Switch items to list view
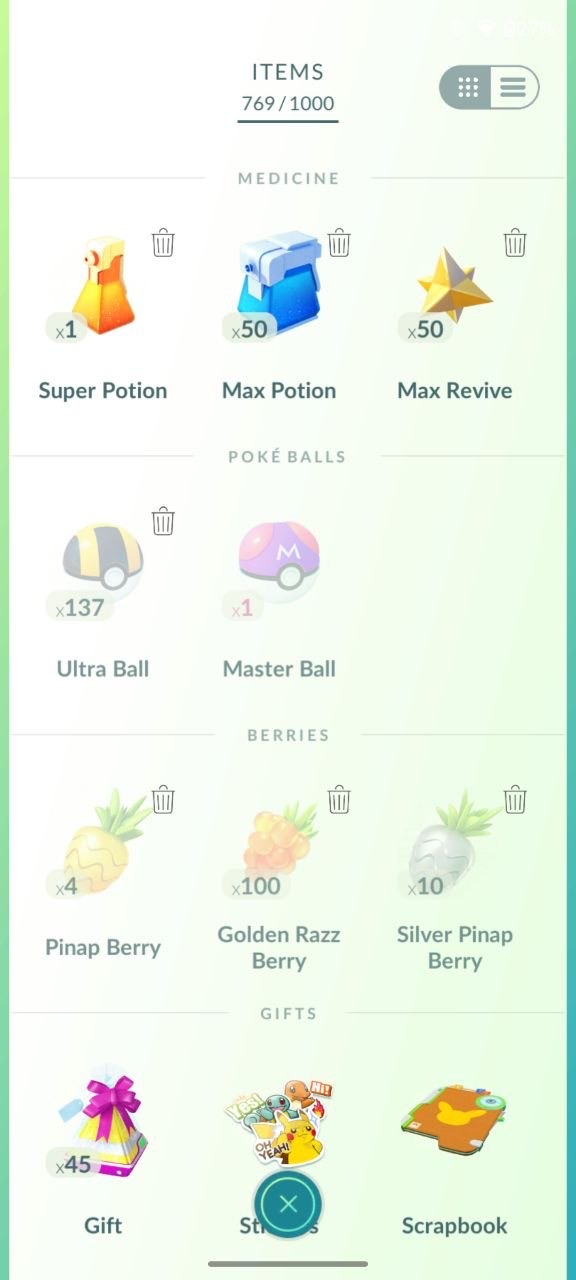576x1280 pixels. tap(513, 88)
